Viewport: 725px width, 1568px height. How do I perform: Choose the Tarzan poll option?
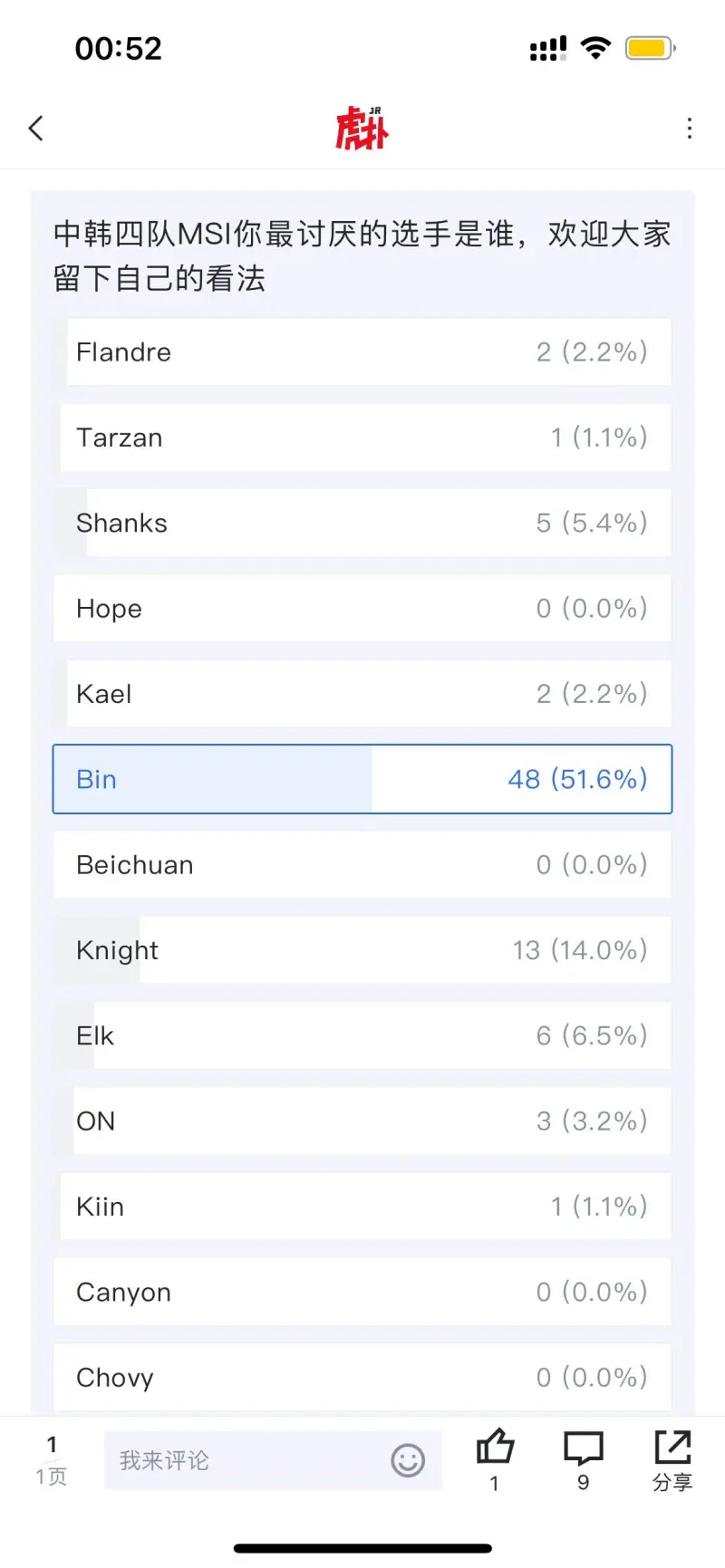tap(362, 438)
